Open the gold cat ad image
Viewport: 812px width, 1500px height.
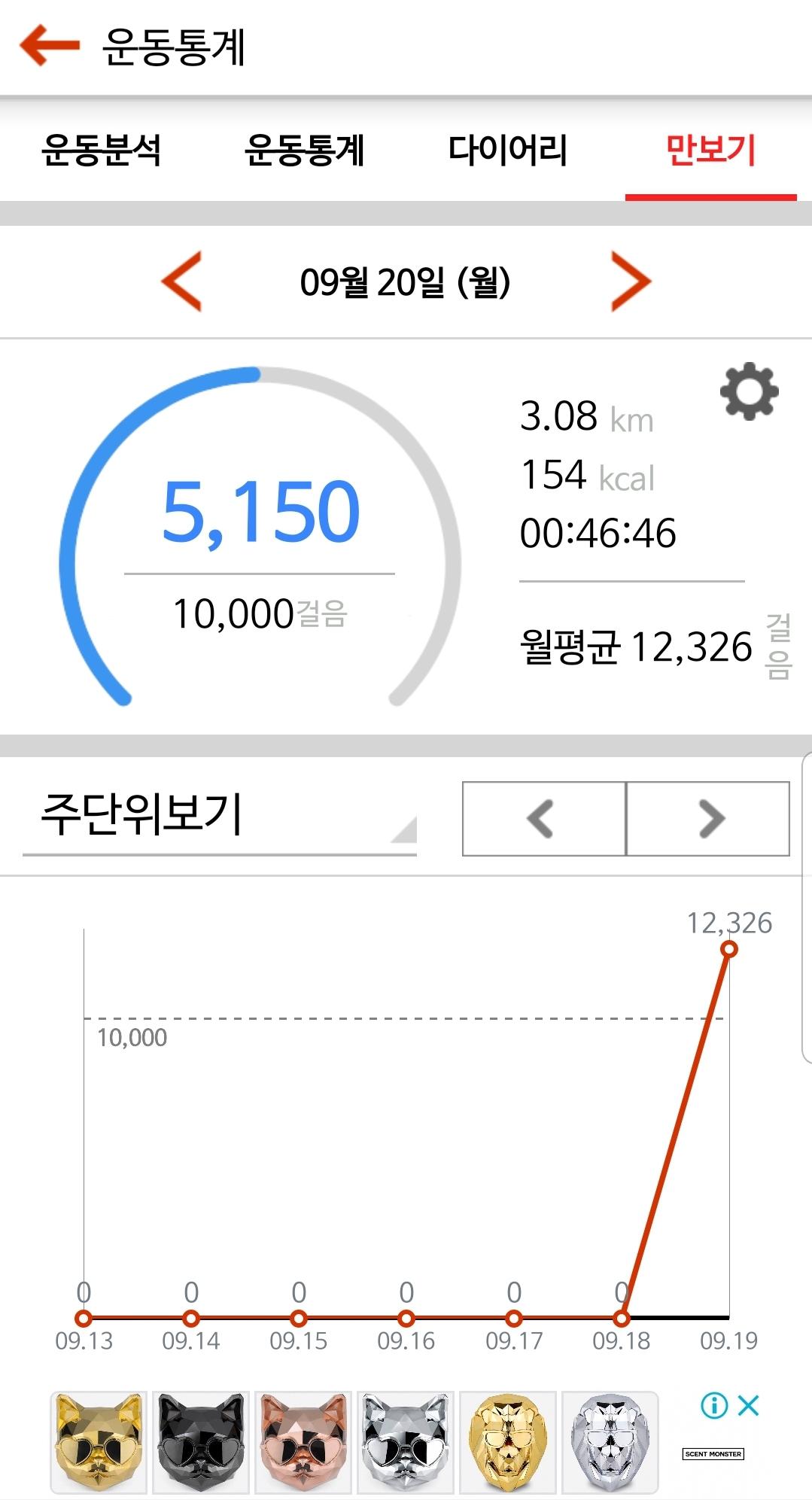(x=99, y=1442)
